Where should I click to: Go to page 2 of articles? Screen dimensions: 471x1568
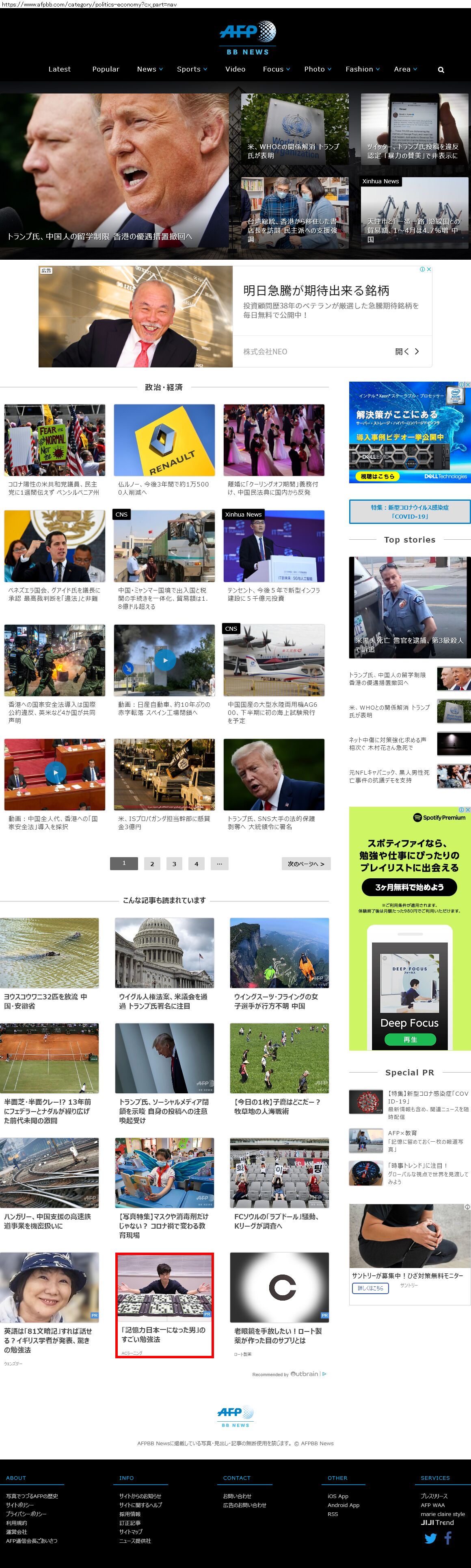[x=152, y=864]
